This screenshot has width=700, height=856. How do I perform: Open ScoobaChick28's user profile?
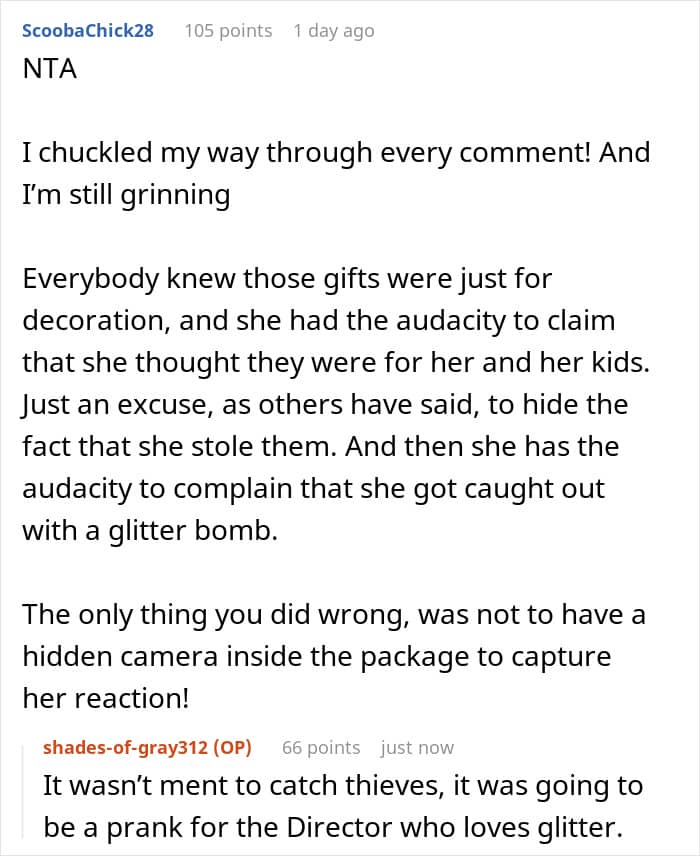coord(88,31)
